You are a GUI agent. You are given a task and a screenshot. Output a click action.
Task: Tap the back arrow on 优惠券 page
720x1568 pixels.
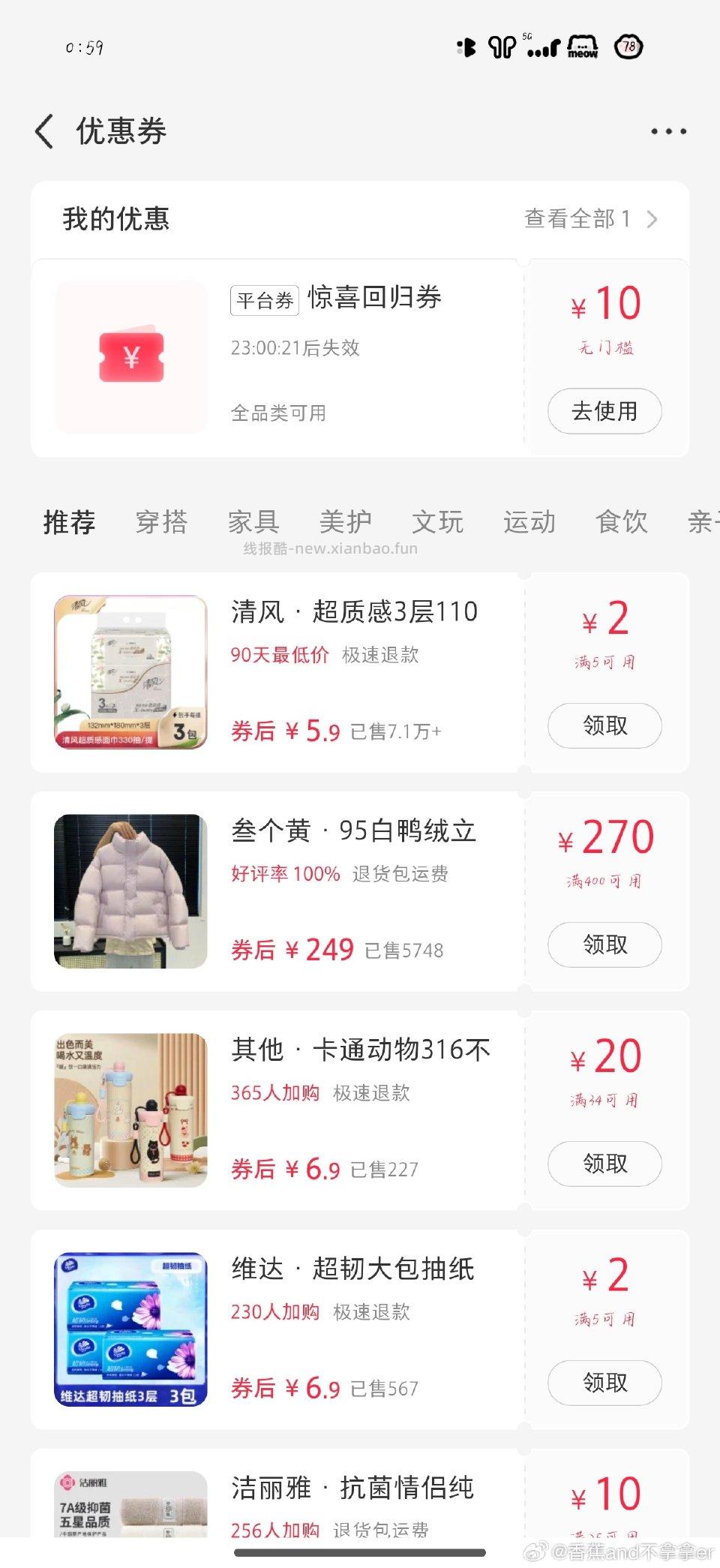click(43, 131)
